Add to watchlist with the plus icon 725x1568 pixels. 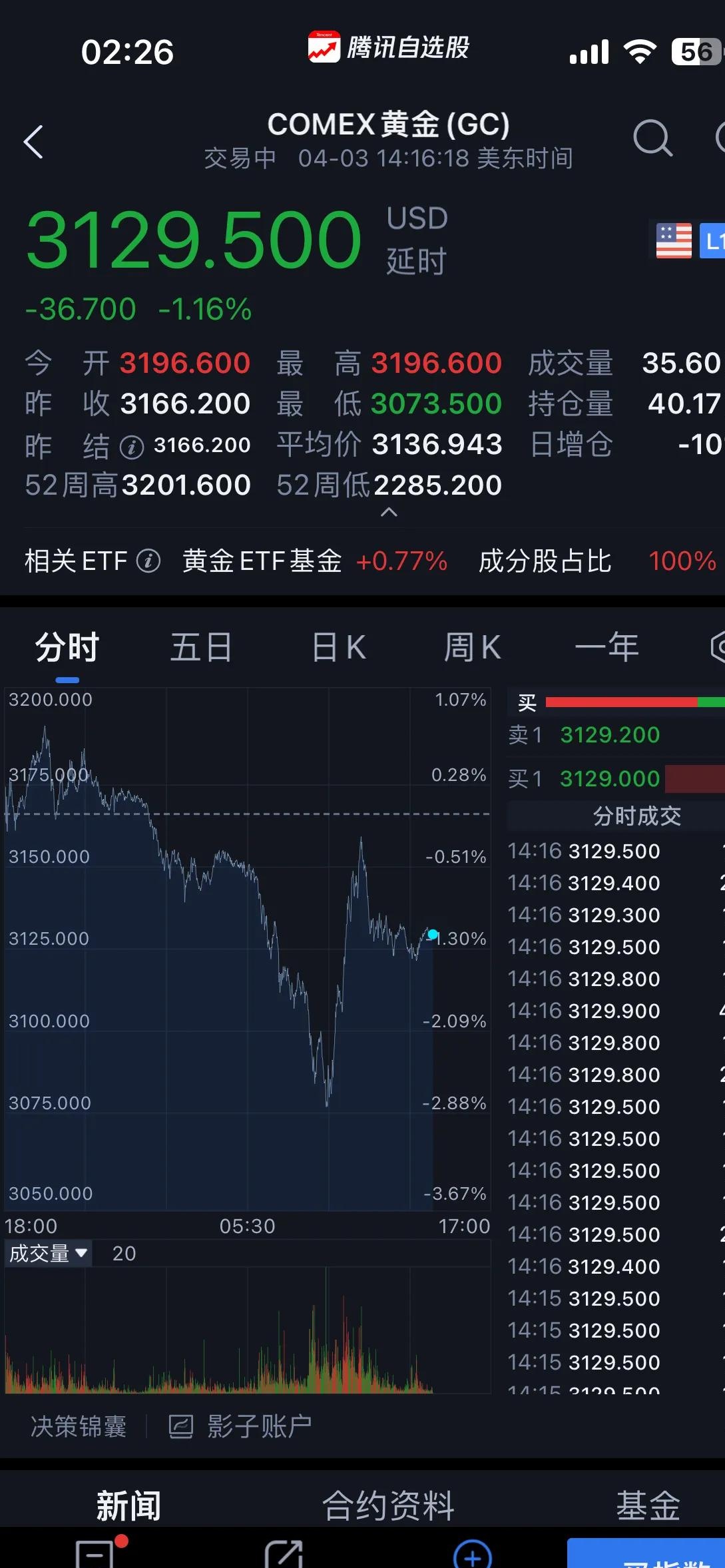[x=472, y=1555]
